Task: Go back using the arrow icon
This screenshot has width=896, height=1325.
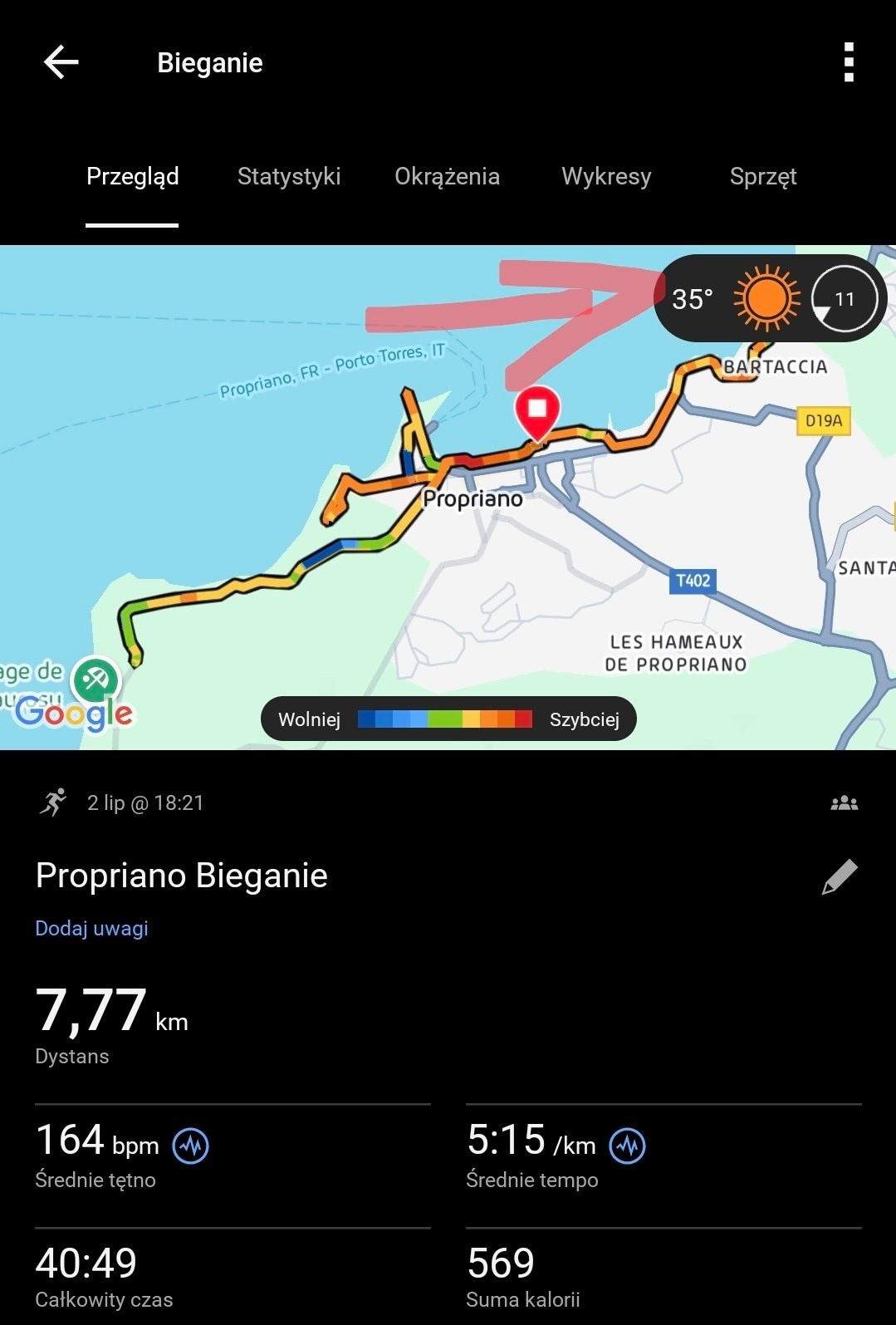Action: coord(61,62)
